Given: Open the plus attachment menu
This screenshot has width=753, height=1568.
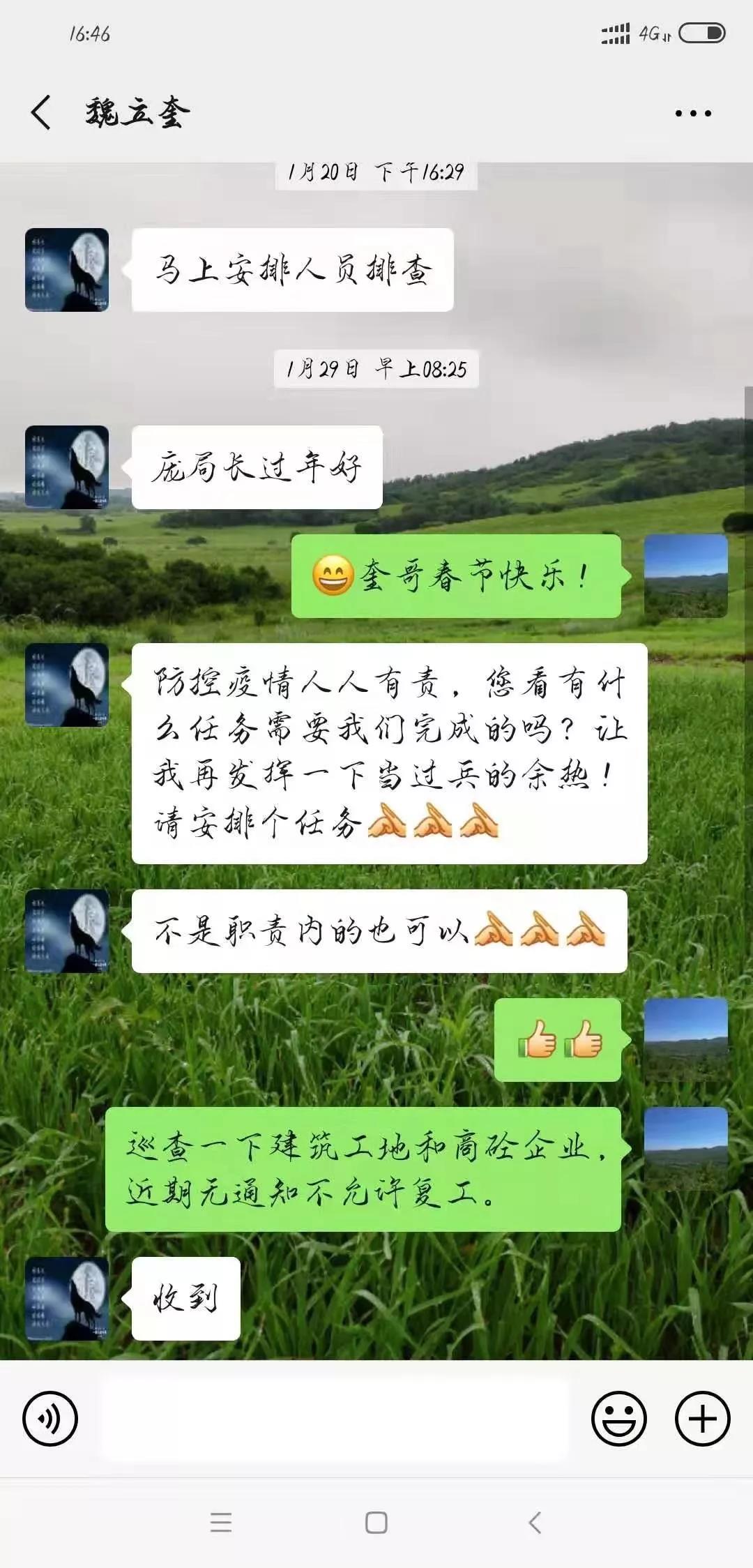Looking at the screenshot, I should (x=702, y=1418).
